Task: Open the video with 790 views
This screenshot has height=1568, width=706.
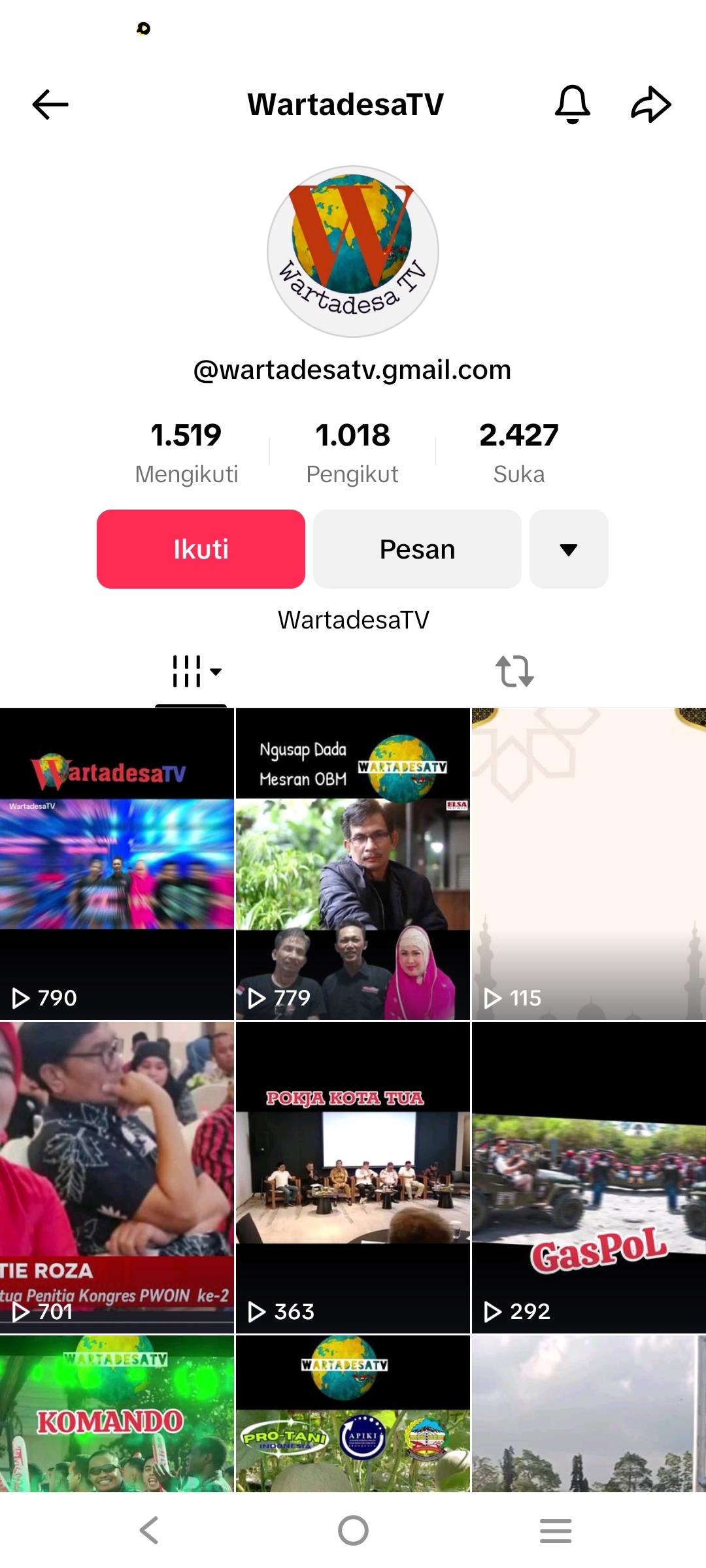Action: (117, 864)
